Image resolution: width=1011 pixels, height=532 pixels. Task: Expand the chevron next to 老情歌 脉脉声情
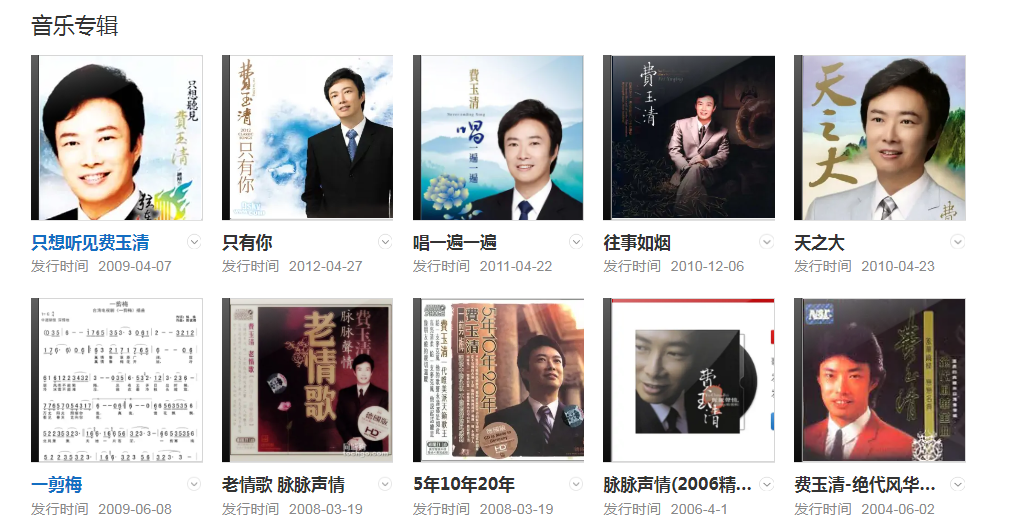pos(385,484)
